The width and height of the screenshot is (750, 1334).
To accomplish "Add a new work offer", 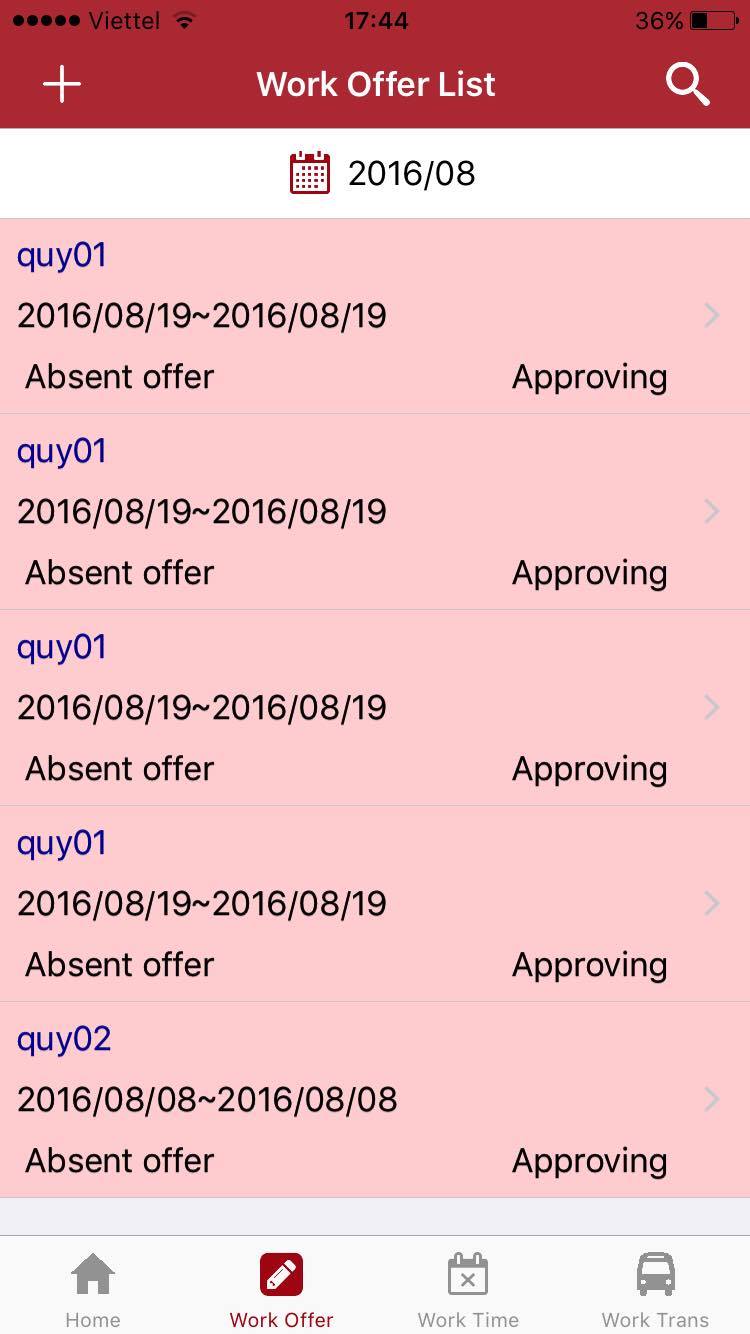I will pos(62,85).
